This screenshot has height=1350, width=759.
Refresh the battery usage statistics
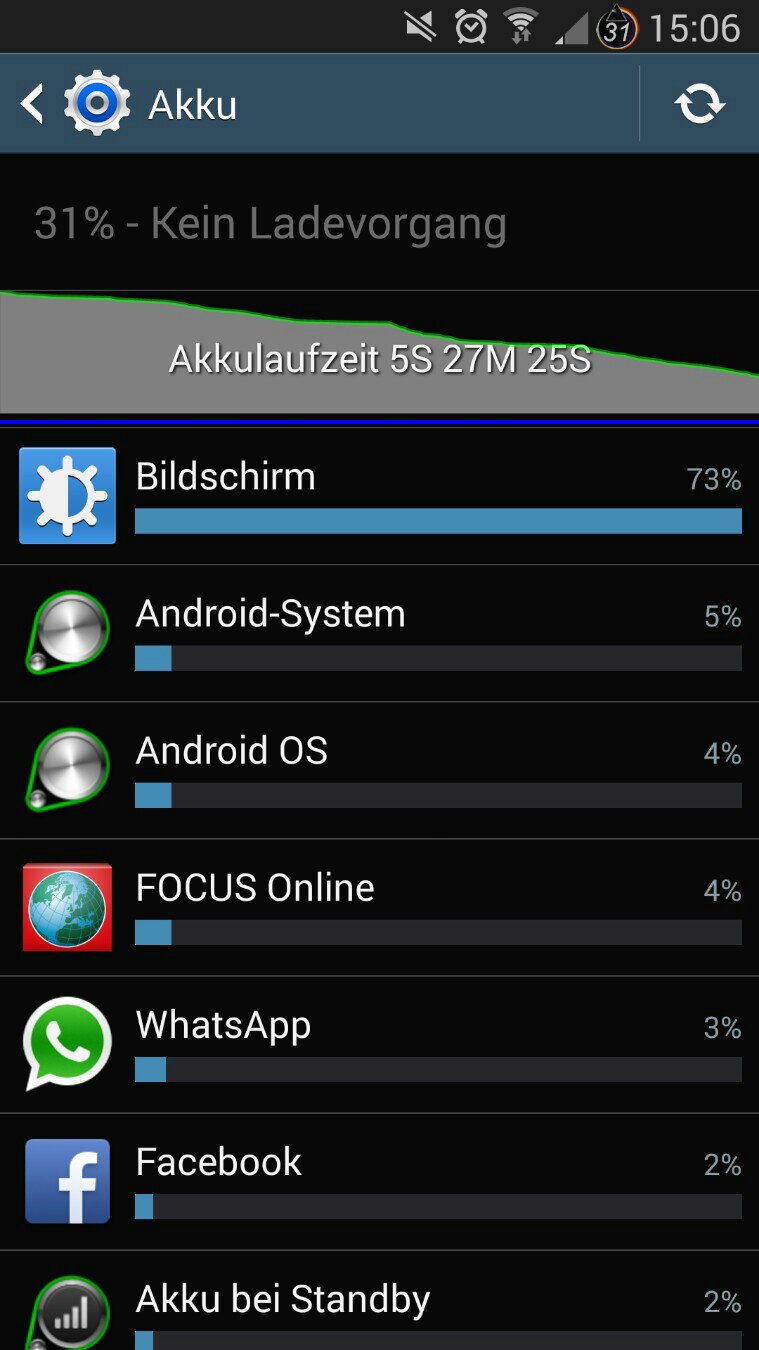[x=700, y=104]
